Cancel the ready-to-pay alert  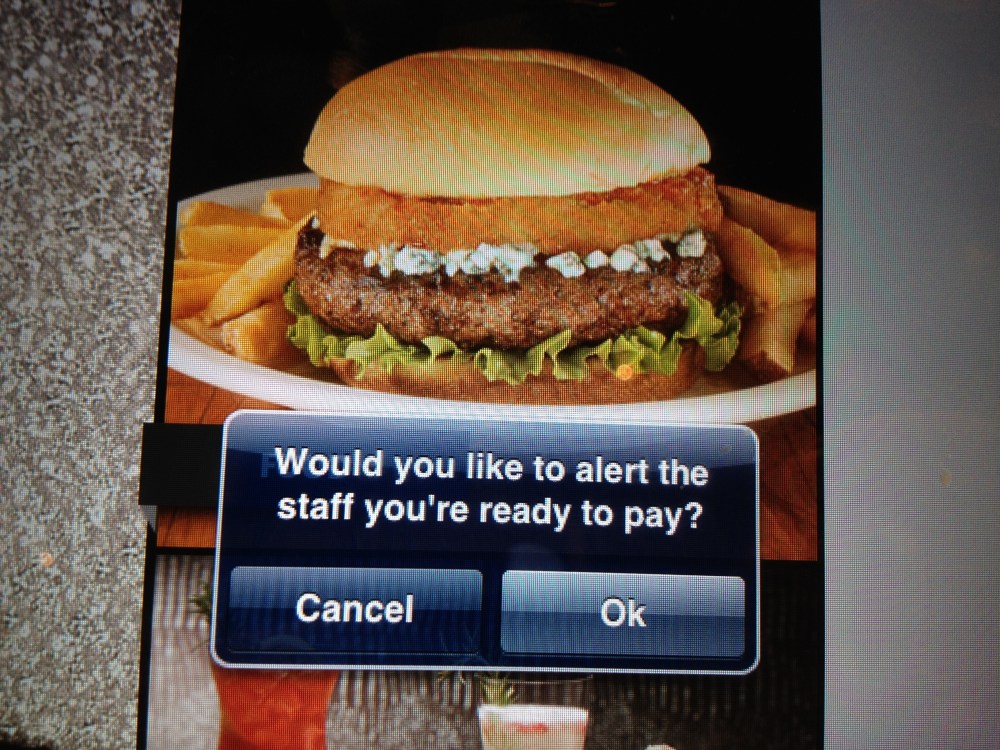coord(355,610)
